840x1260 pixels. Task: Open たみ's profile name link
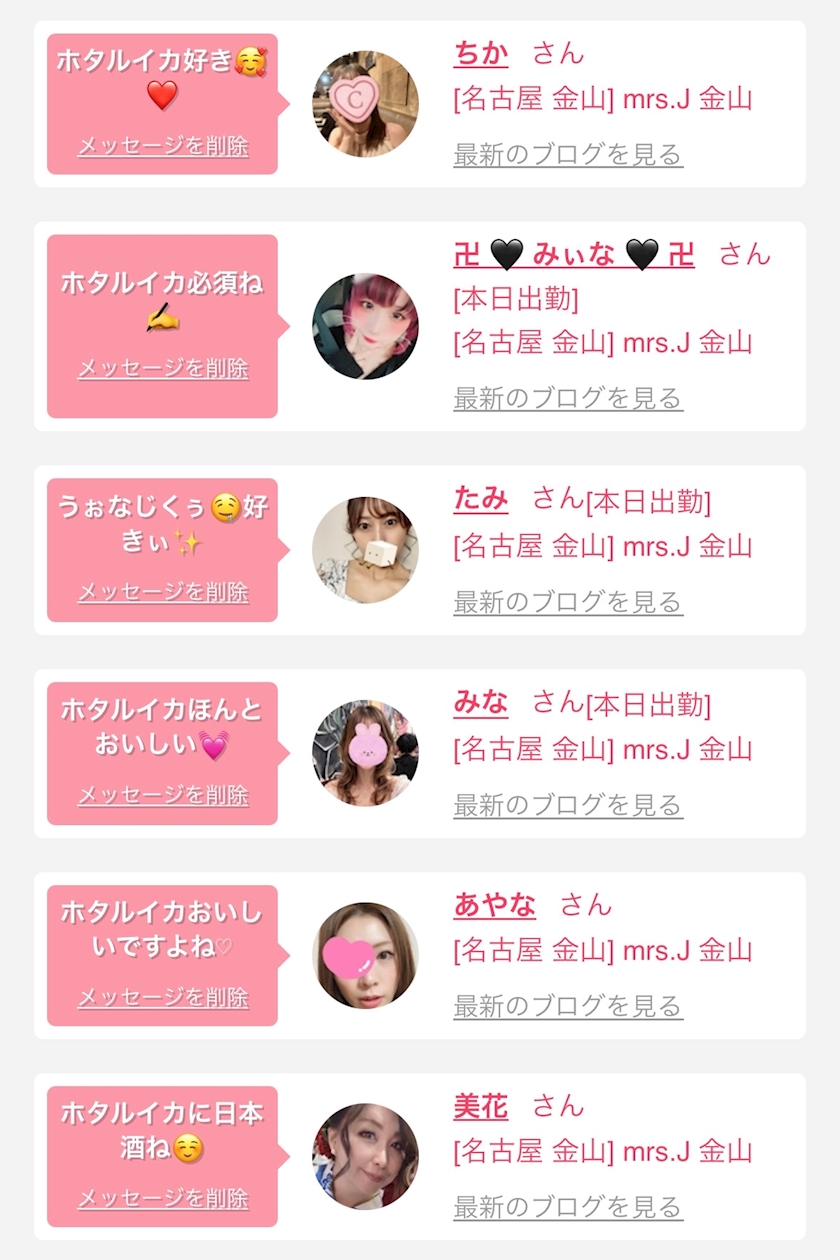pos(480,499)
